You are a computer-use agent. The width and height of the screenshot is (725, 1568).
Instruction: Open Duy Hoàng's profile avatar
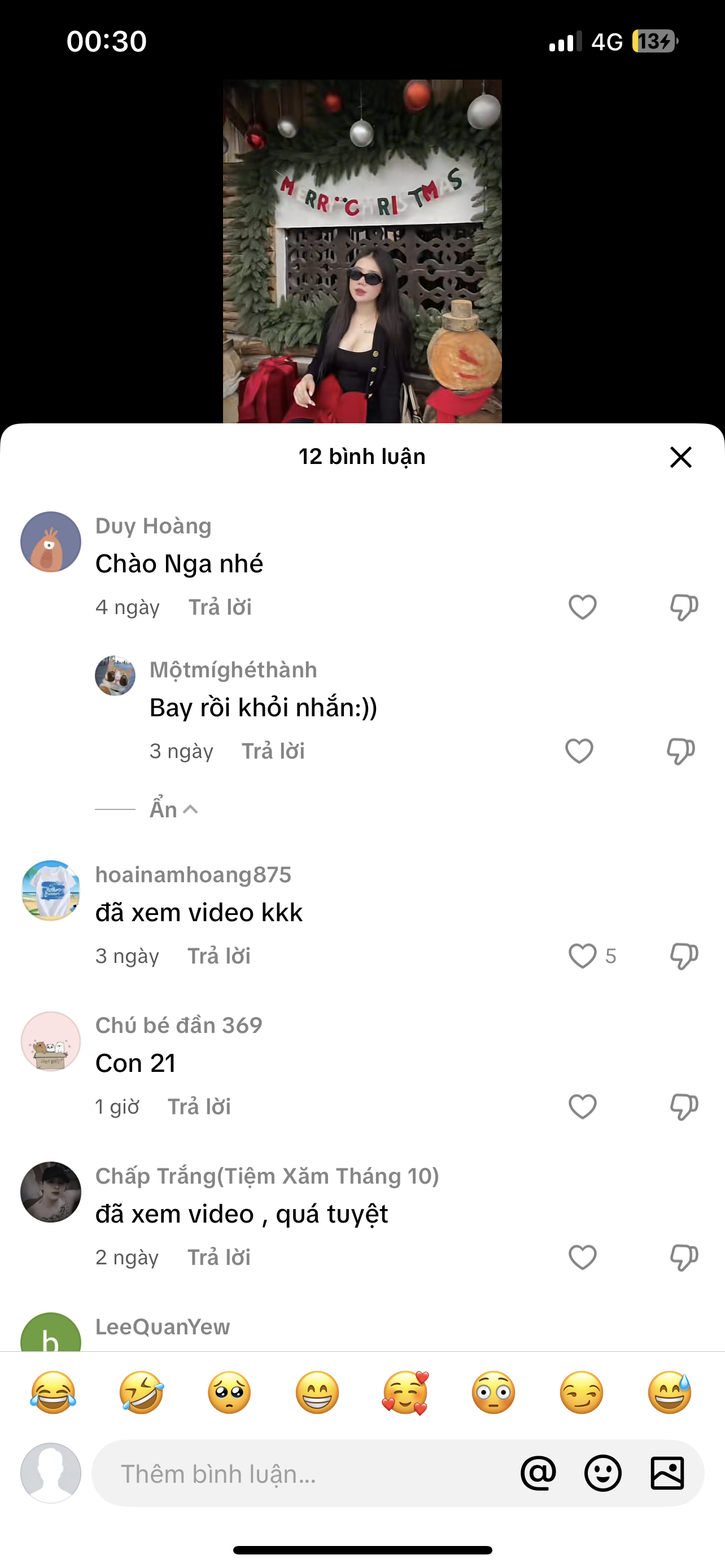point(50,542)
